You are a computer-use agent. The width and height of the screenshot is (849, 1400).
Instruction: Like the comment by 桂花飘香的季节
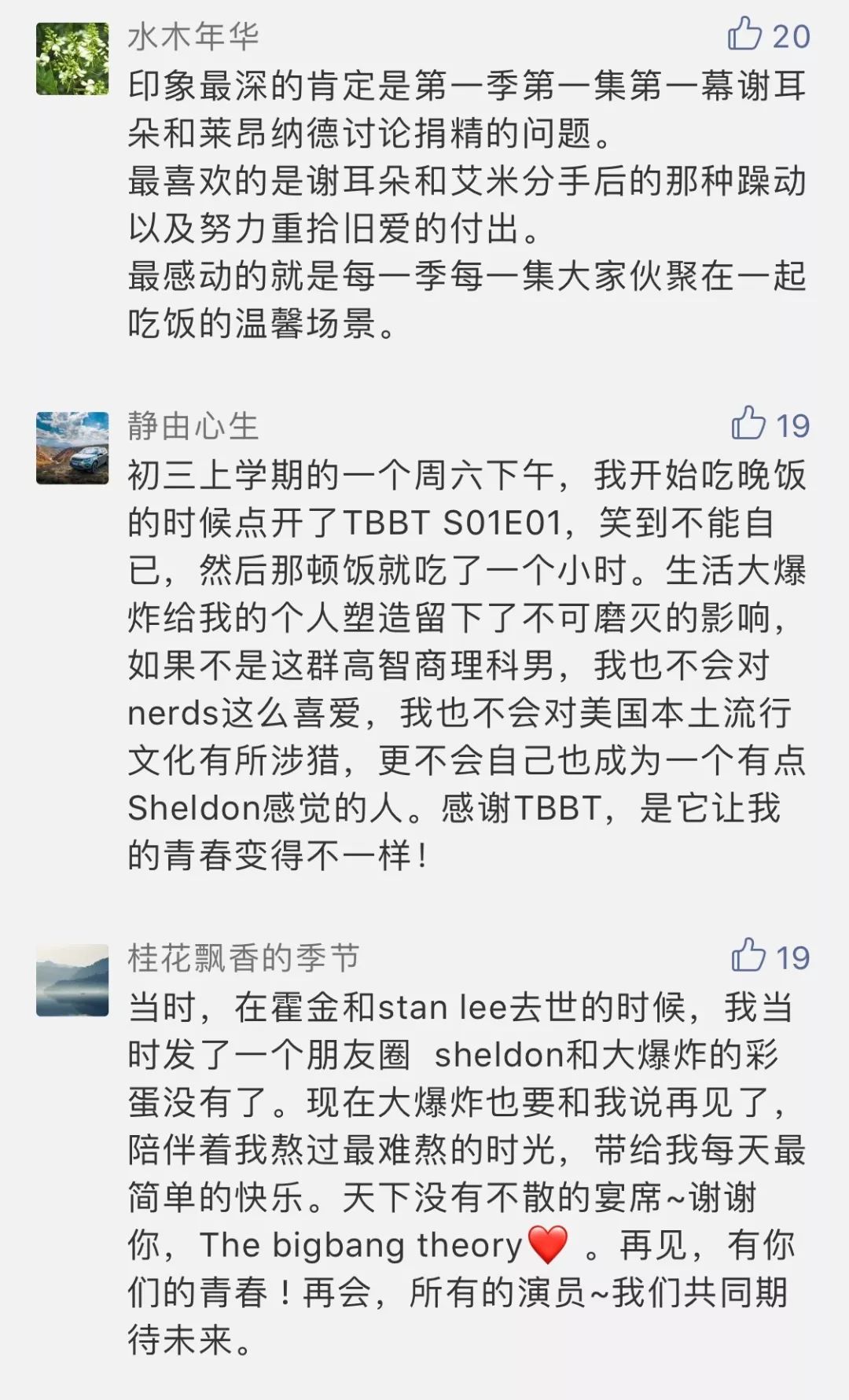point(748,955)
